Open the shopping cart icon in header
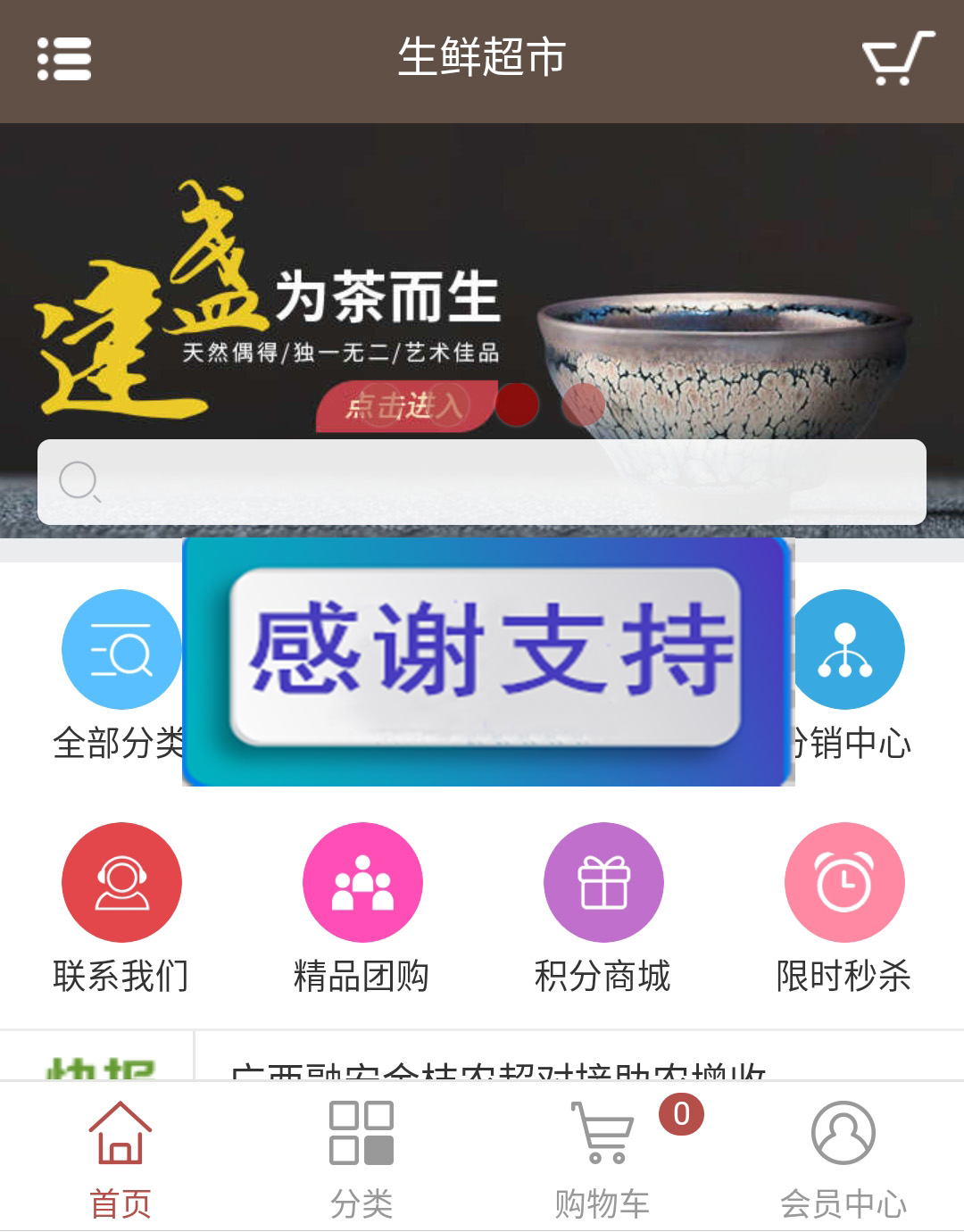 (x=898, y=59)
